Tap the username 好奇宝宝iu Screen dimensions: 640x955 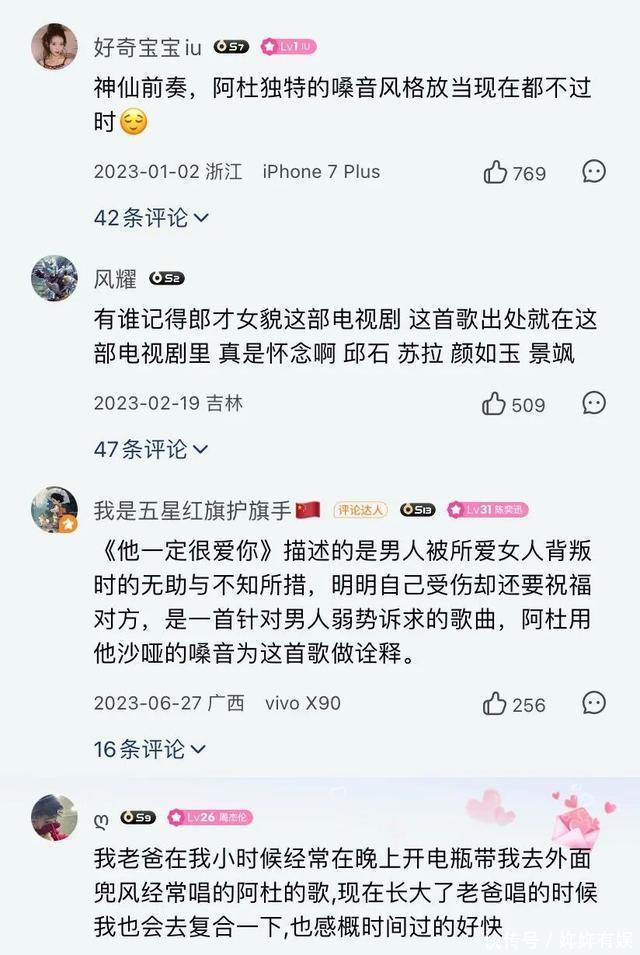click(x=147, y=47)
